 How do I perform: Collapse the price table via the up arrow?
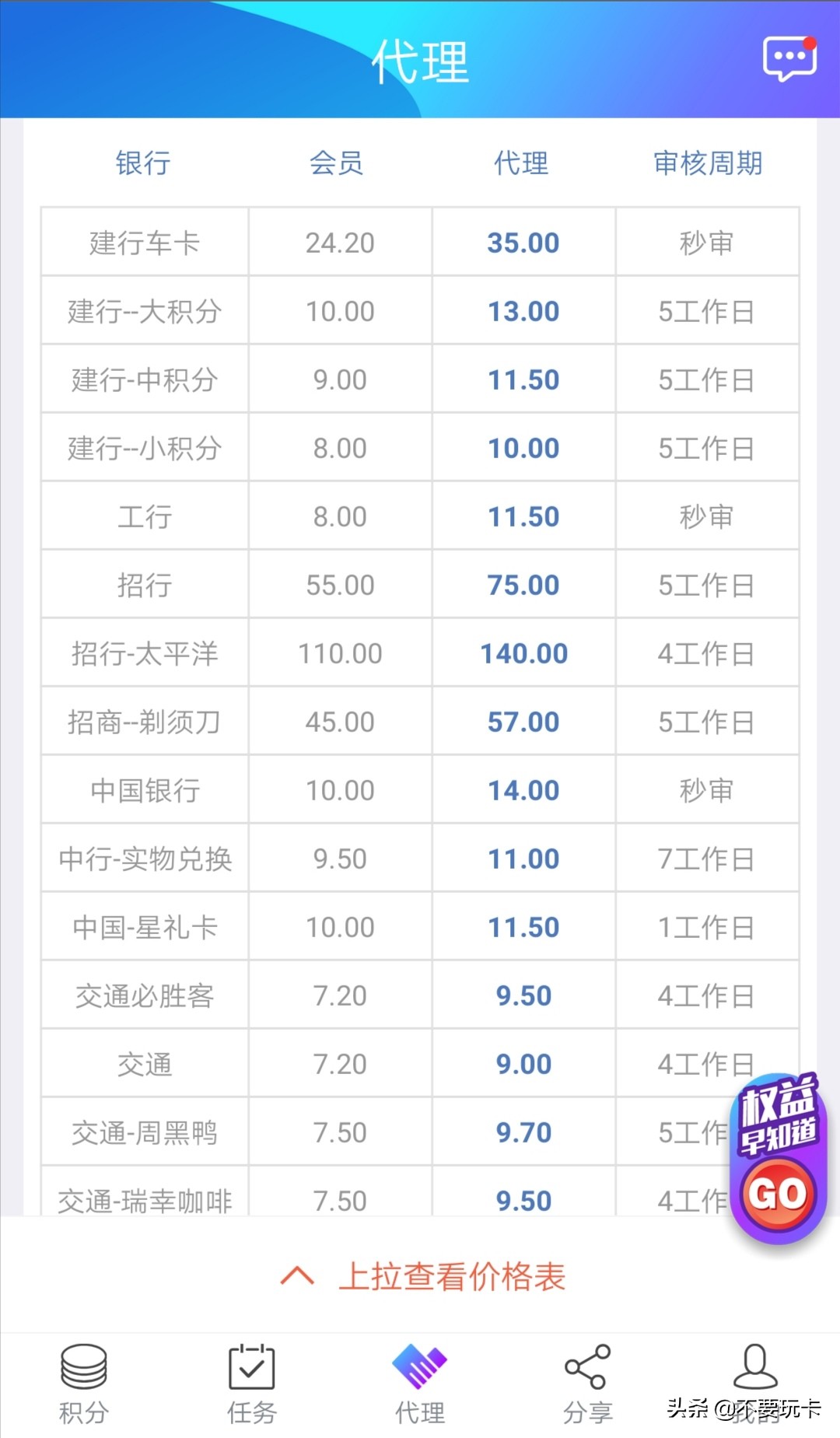click(x=298, y=1275)
